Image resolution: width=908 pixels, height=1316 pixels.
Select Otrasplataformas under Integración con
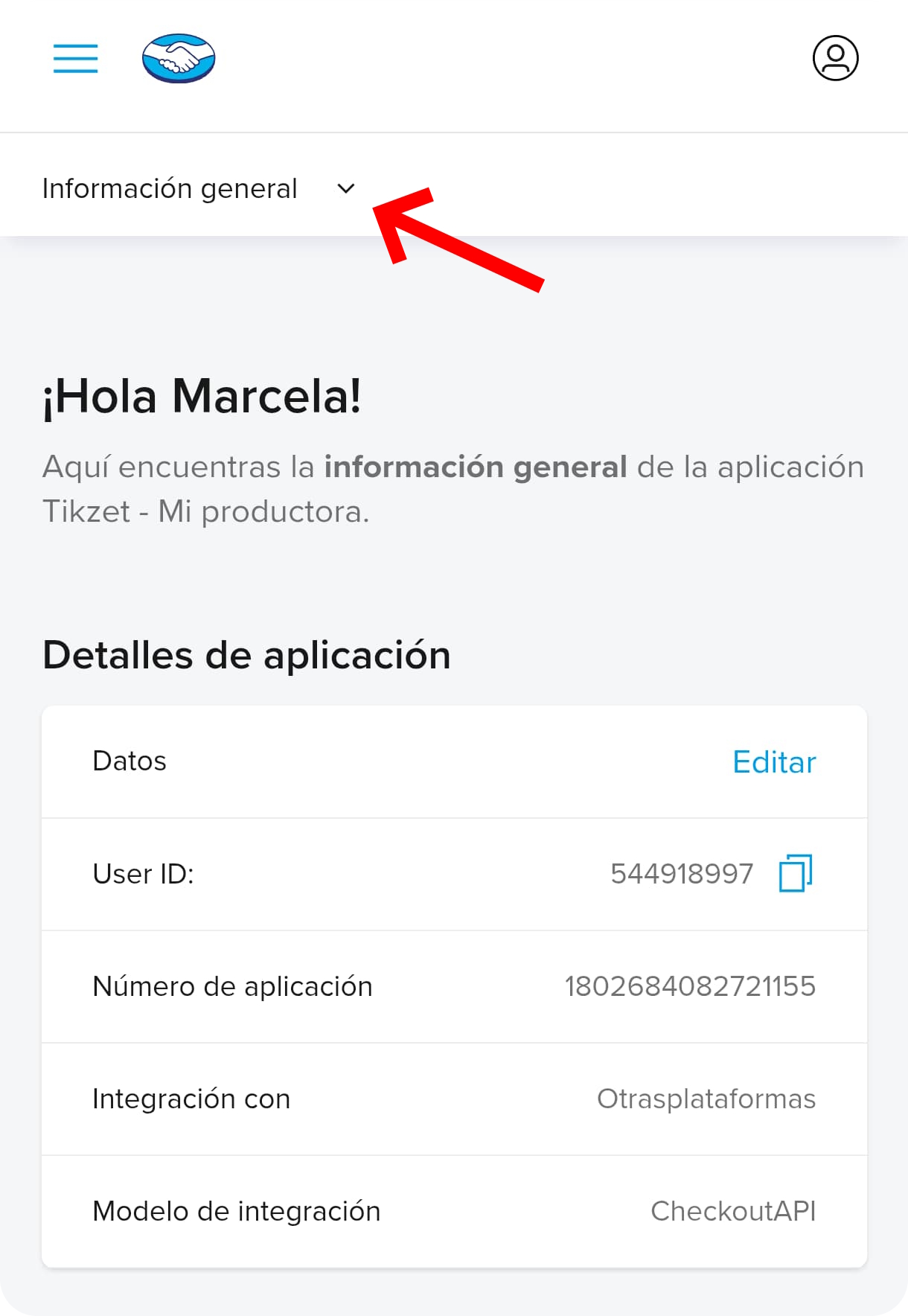[706, 1099]
